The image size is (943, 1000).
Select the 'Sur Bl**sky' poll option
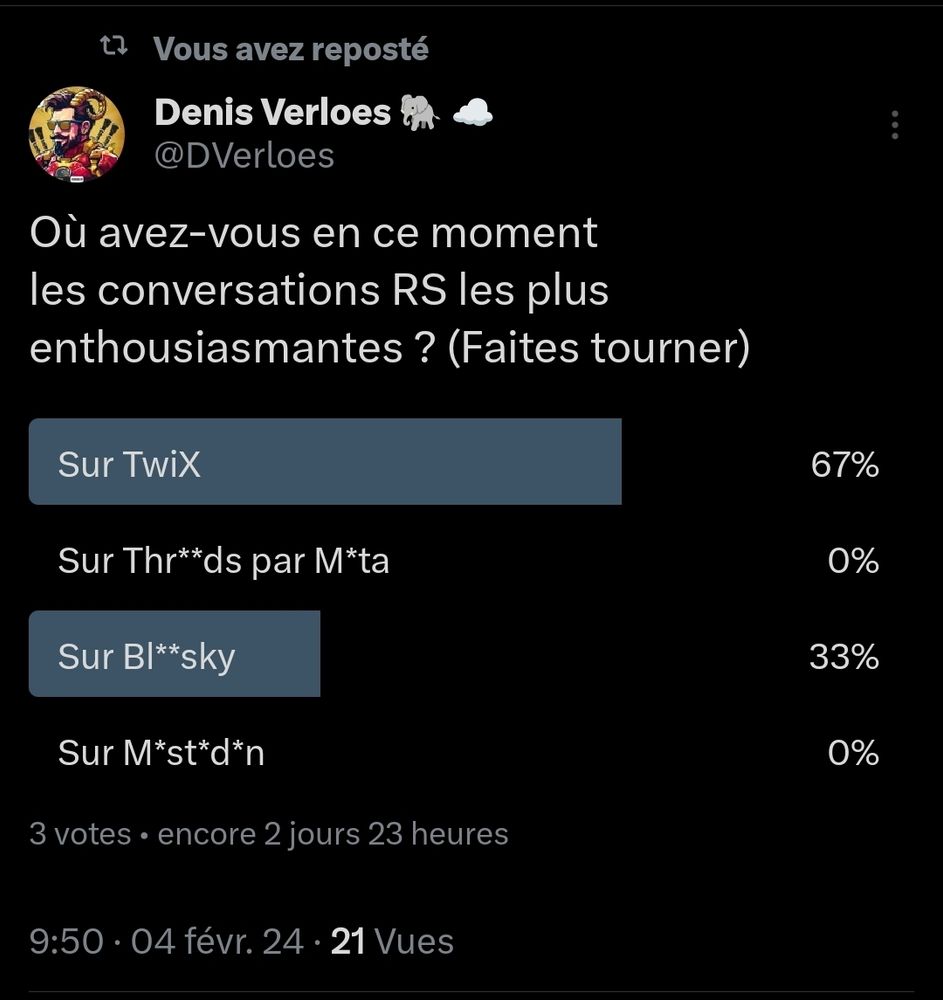click(x=175, y=654)
